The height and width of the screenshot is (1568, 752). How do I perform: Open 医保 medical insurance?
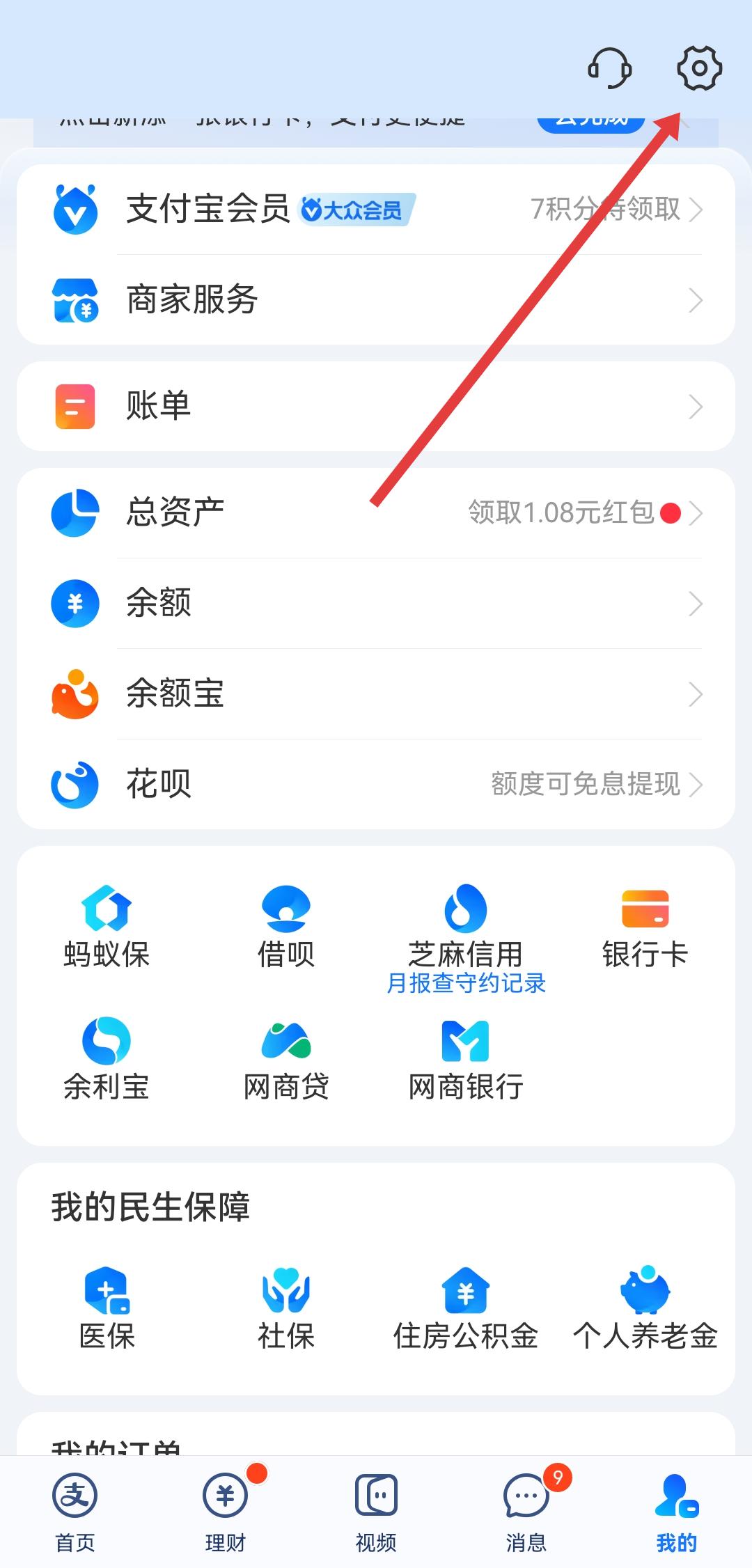coord(107,1309)
